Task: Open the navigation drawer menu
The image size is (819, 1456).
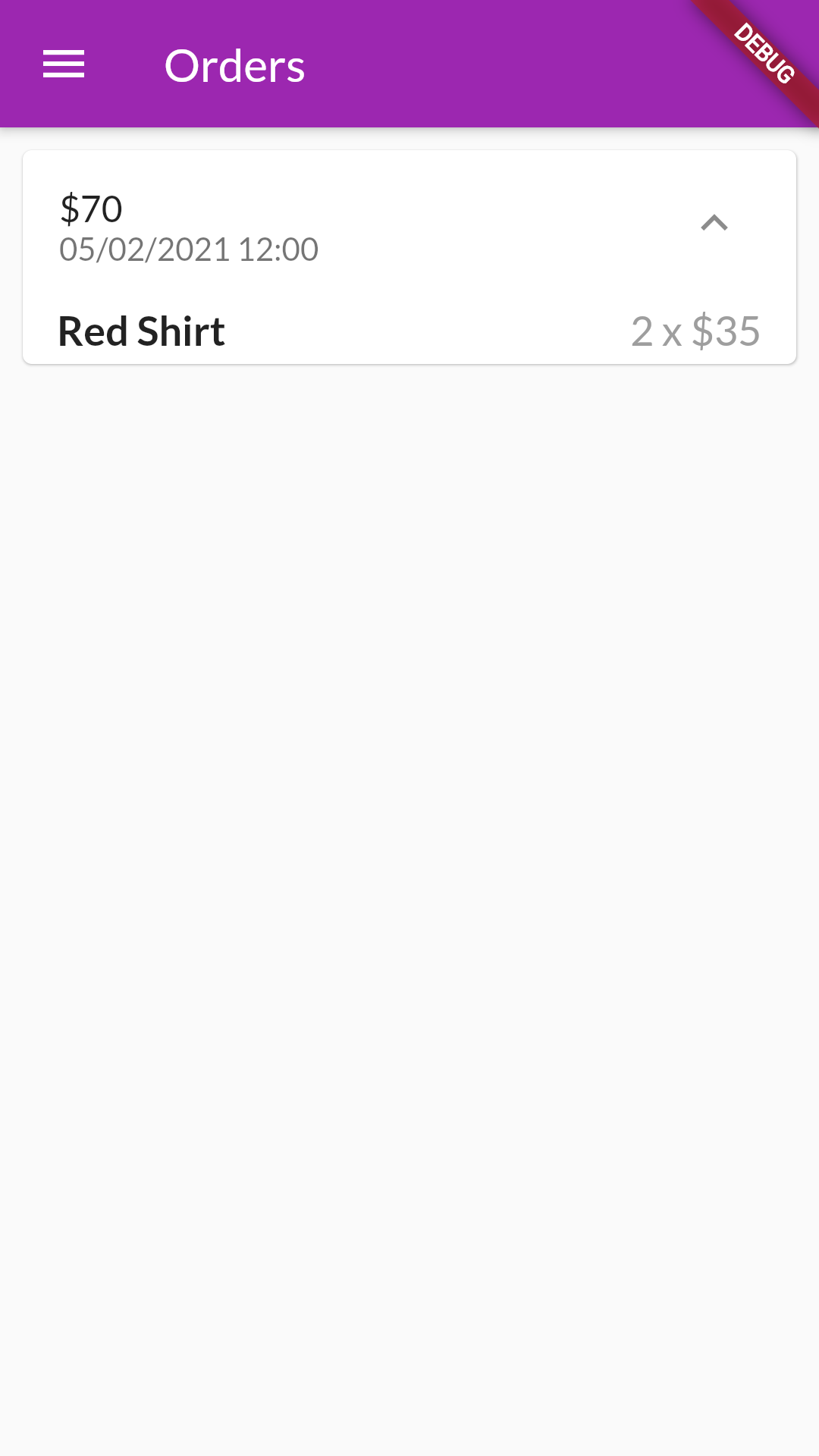Action: tap(64, 64)
